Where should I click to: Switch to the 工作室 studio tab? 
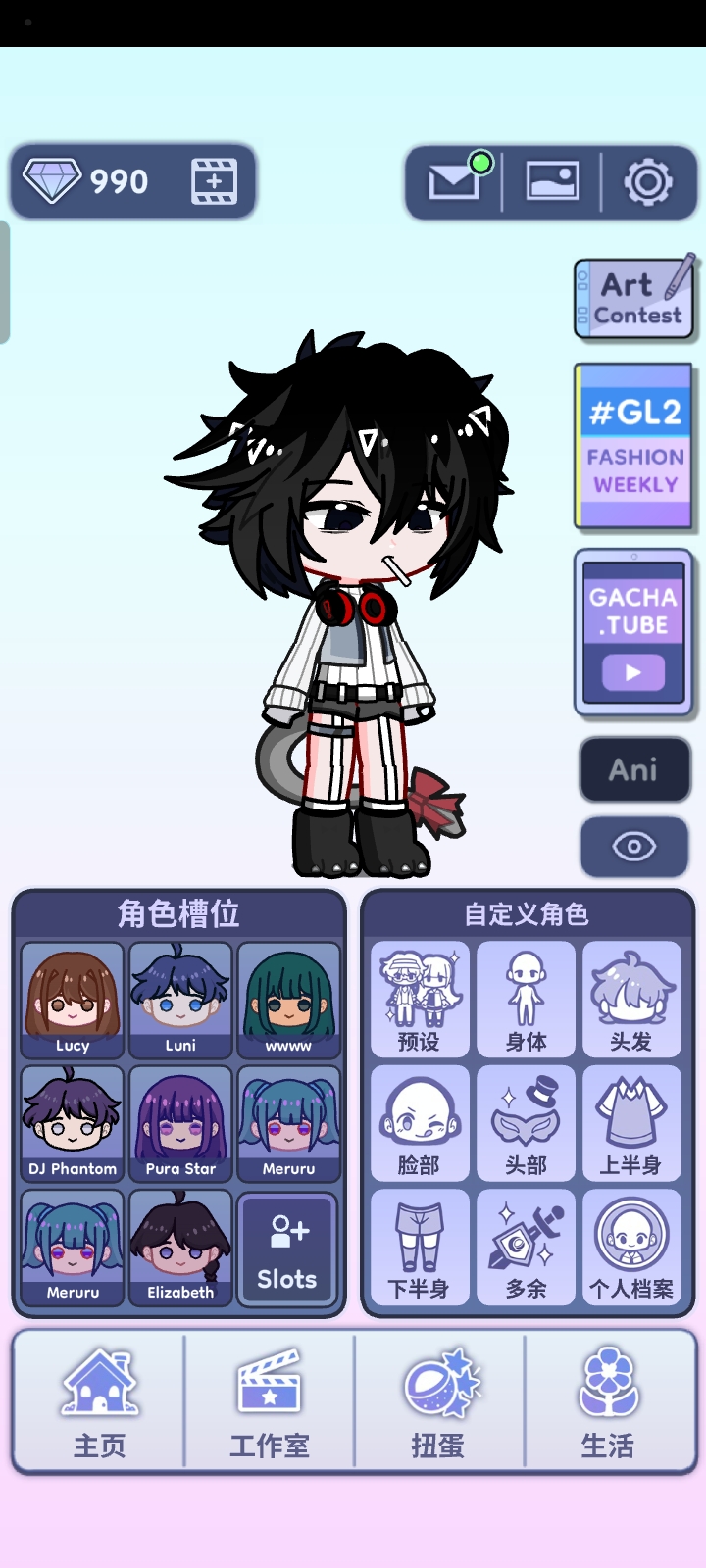click(269, 1402)
